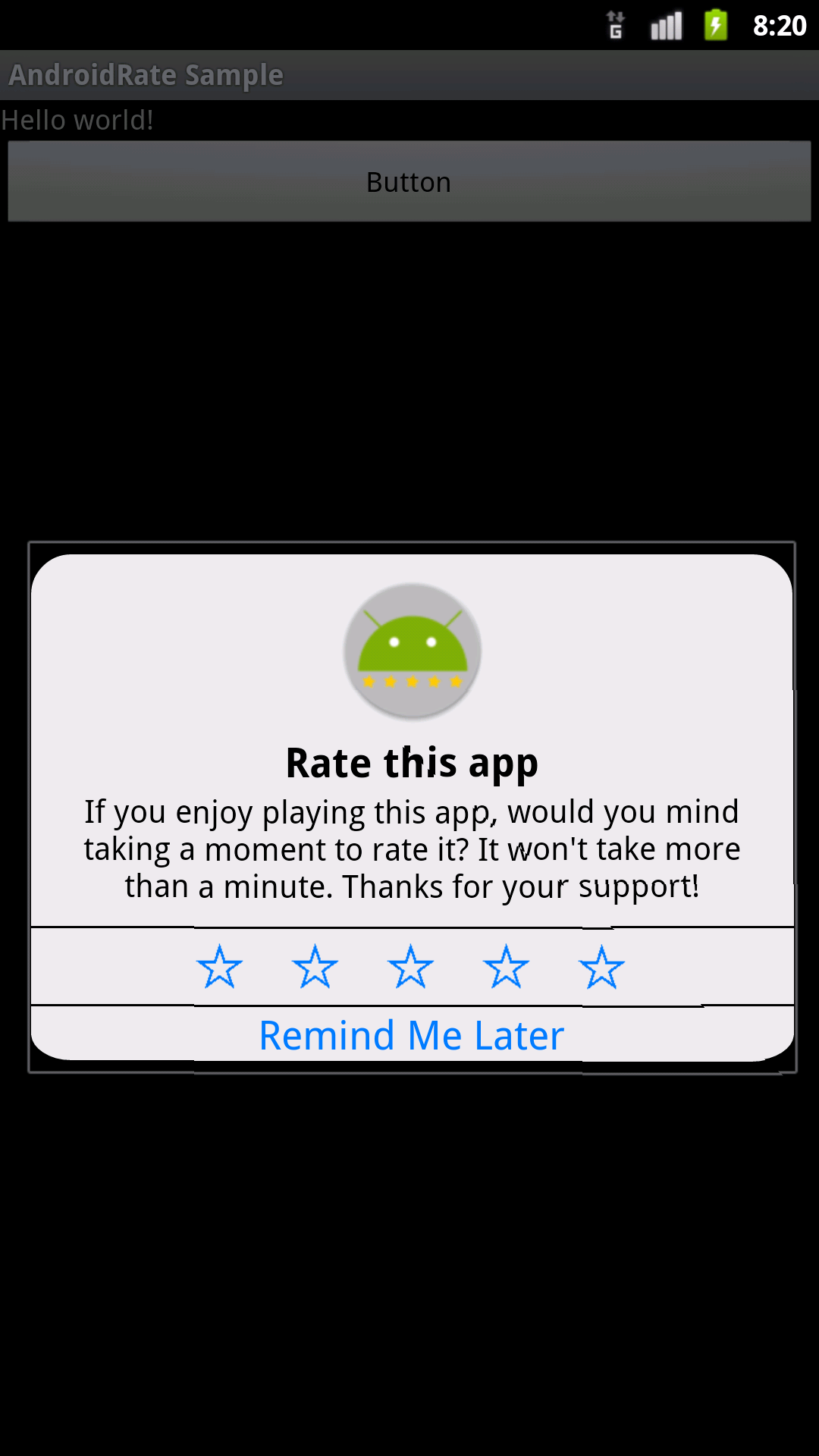Give the app five stars

[x=601, y=967]
